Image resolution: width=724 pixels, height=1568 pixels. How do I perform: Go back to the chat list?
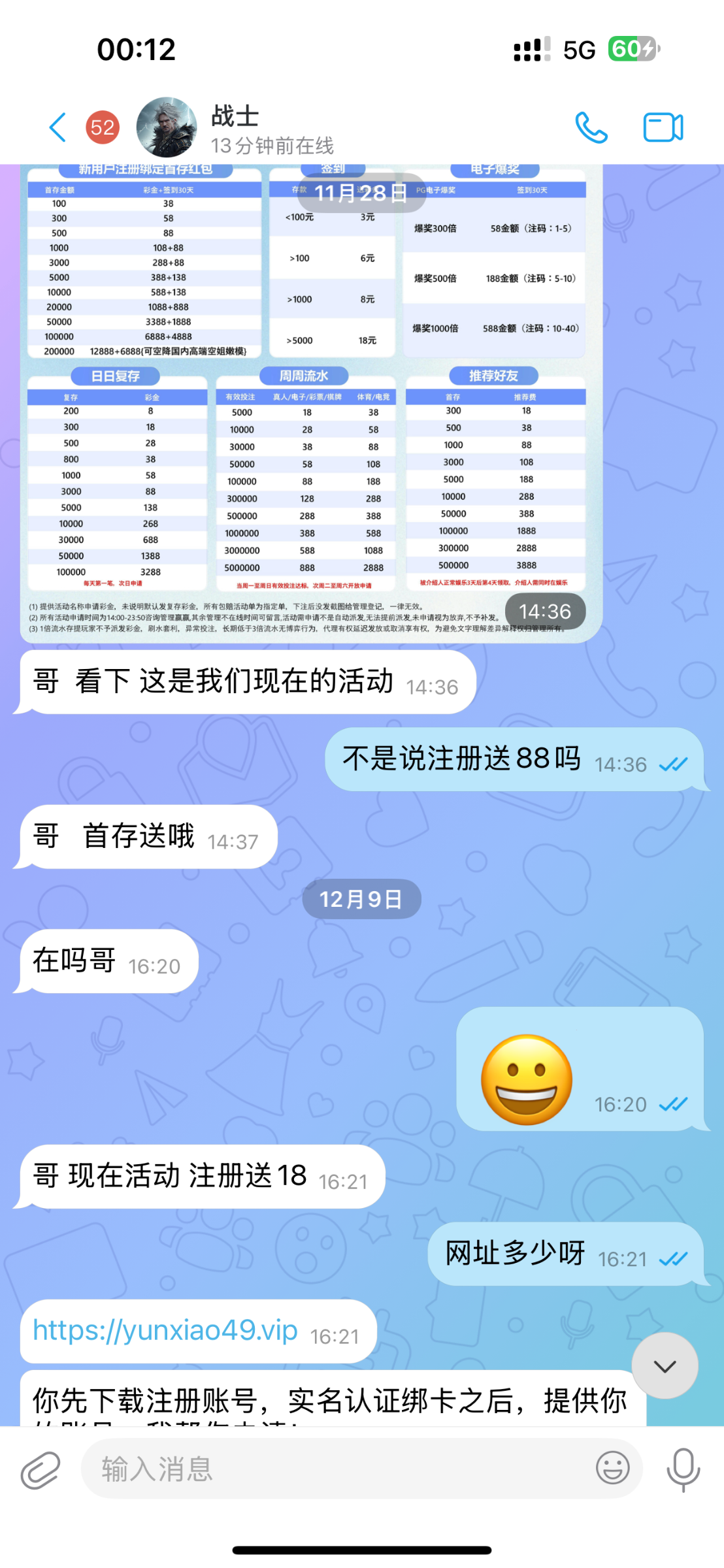coord(59,127)
